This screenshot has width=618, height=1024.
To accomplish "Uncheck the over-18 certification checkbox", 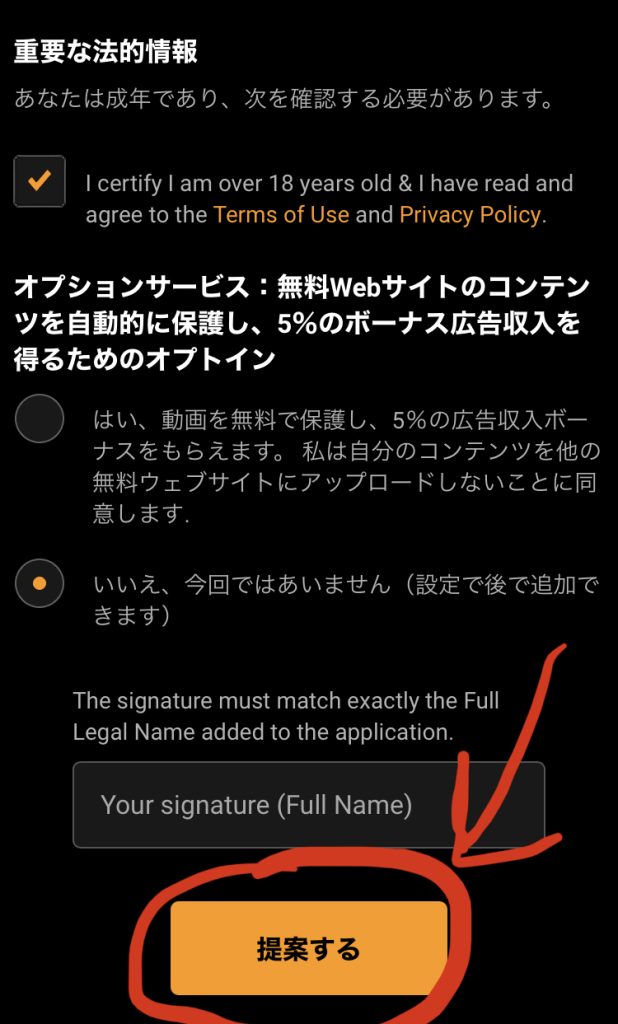I will click(x=40, y=182).
